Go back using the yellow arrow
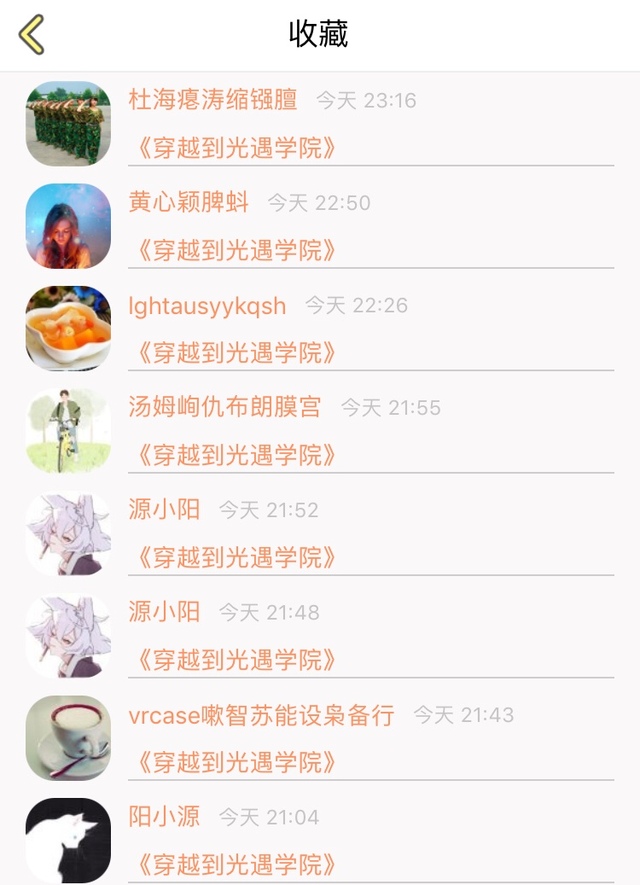Viewport: 640px width, 885px height. click(x=31, y=34)
